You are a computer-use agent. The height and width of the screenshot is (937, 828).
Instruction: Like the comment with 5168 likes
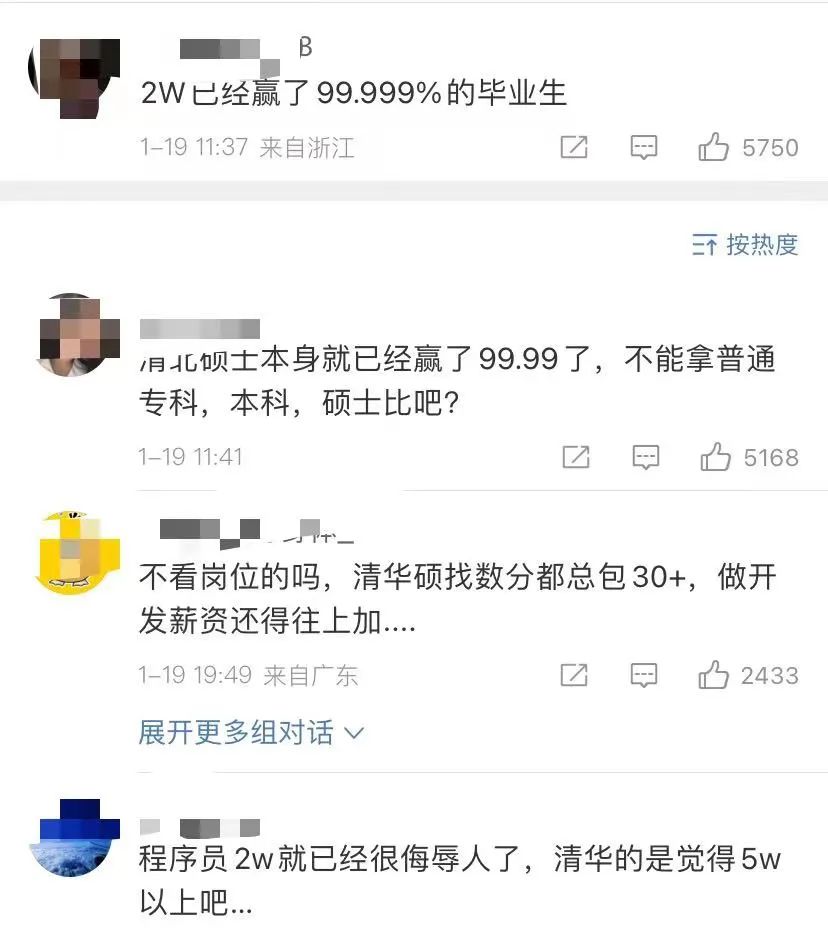(x=716, y=458)
